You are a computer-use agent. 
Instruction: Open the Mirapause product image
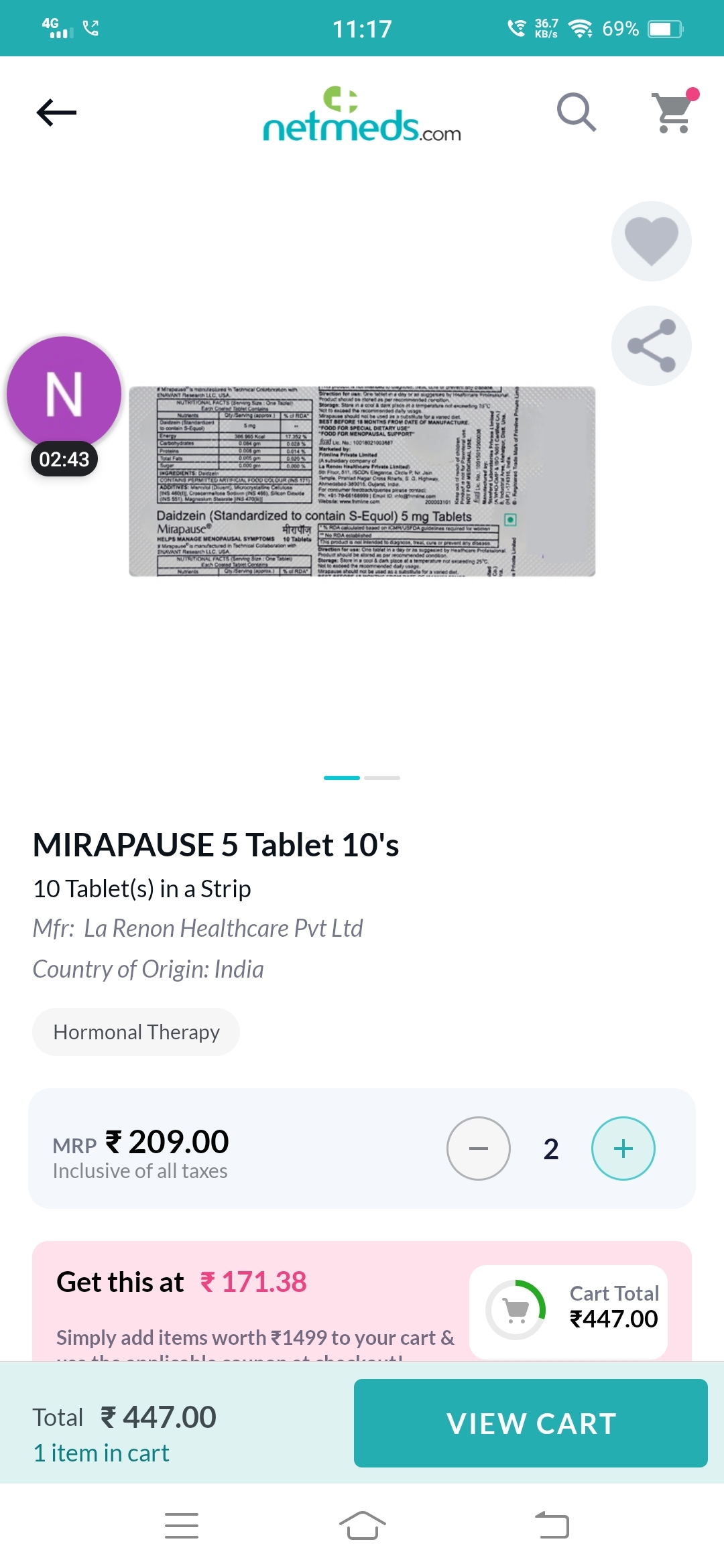click(362, 481)
